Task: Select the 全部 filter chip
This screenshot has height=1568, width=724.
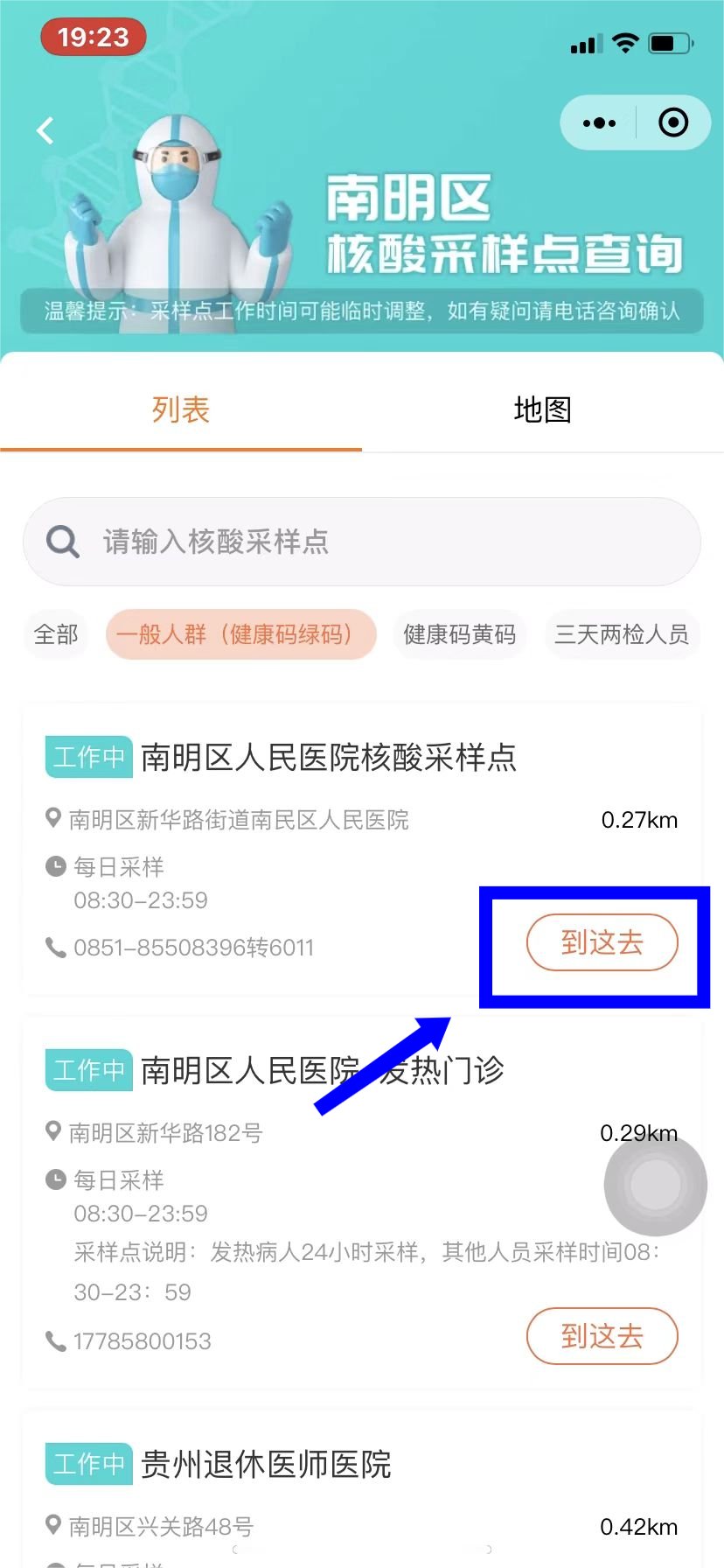Action: click(x=56, y=634)
